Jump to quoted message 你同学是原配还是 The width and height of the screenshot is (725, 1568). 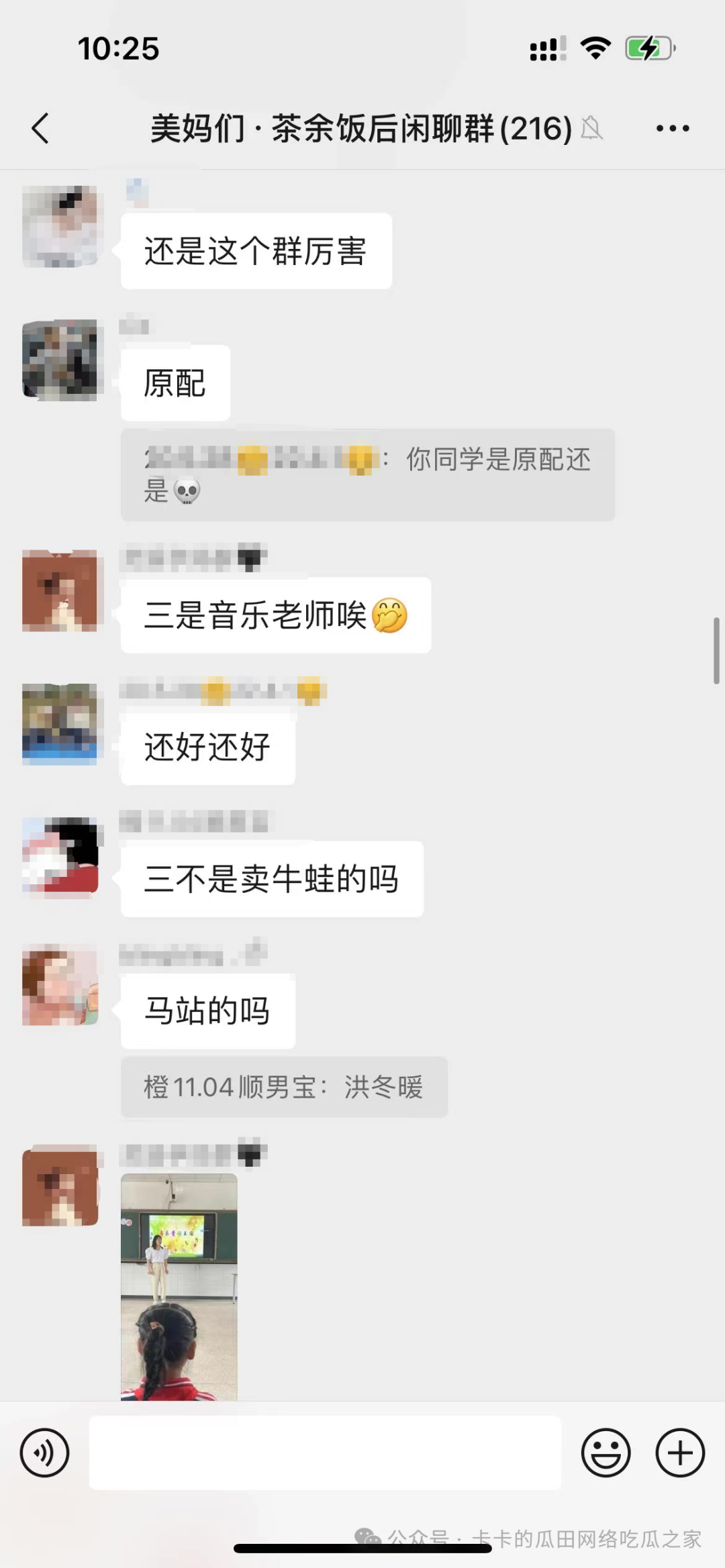[367, 474]
